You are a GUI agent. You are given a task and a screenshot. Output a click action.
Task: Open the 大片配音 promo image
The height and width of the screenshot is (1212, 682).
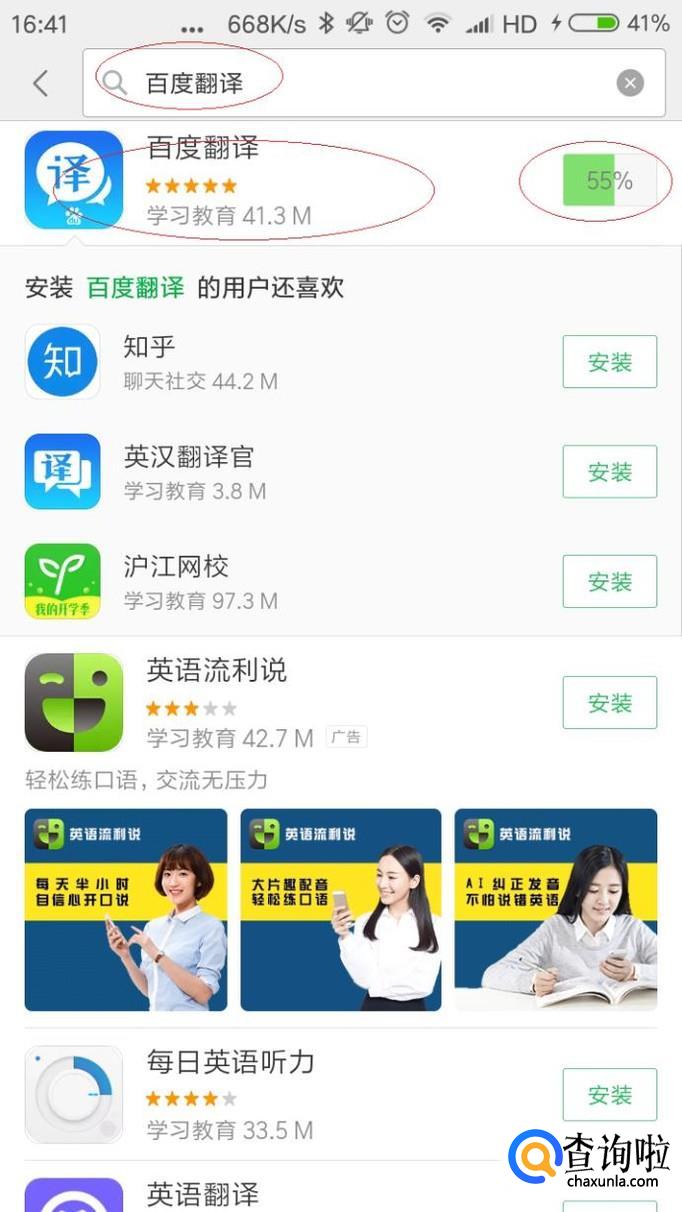tap(340, 909)
